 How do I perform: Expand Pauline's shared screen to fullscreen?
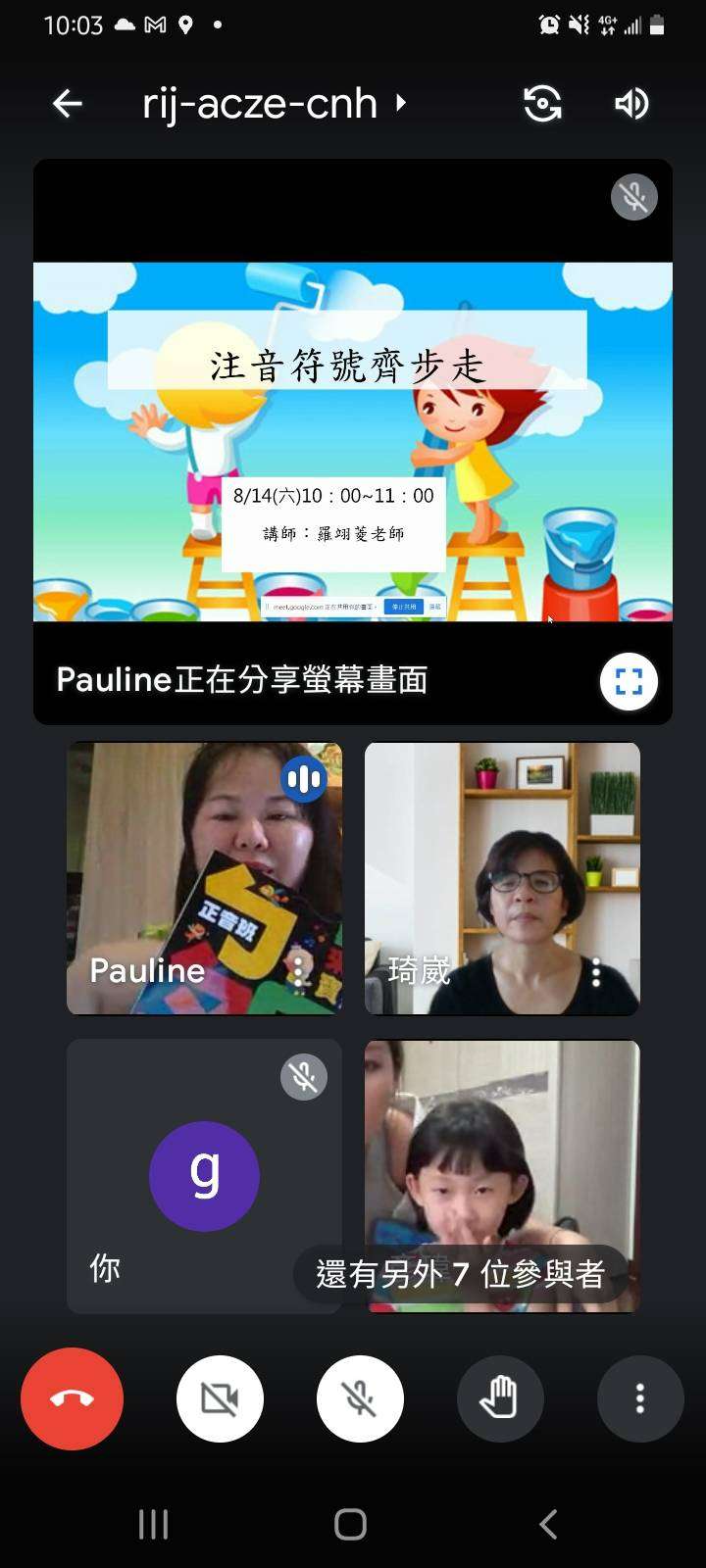629,681
